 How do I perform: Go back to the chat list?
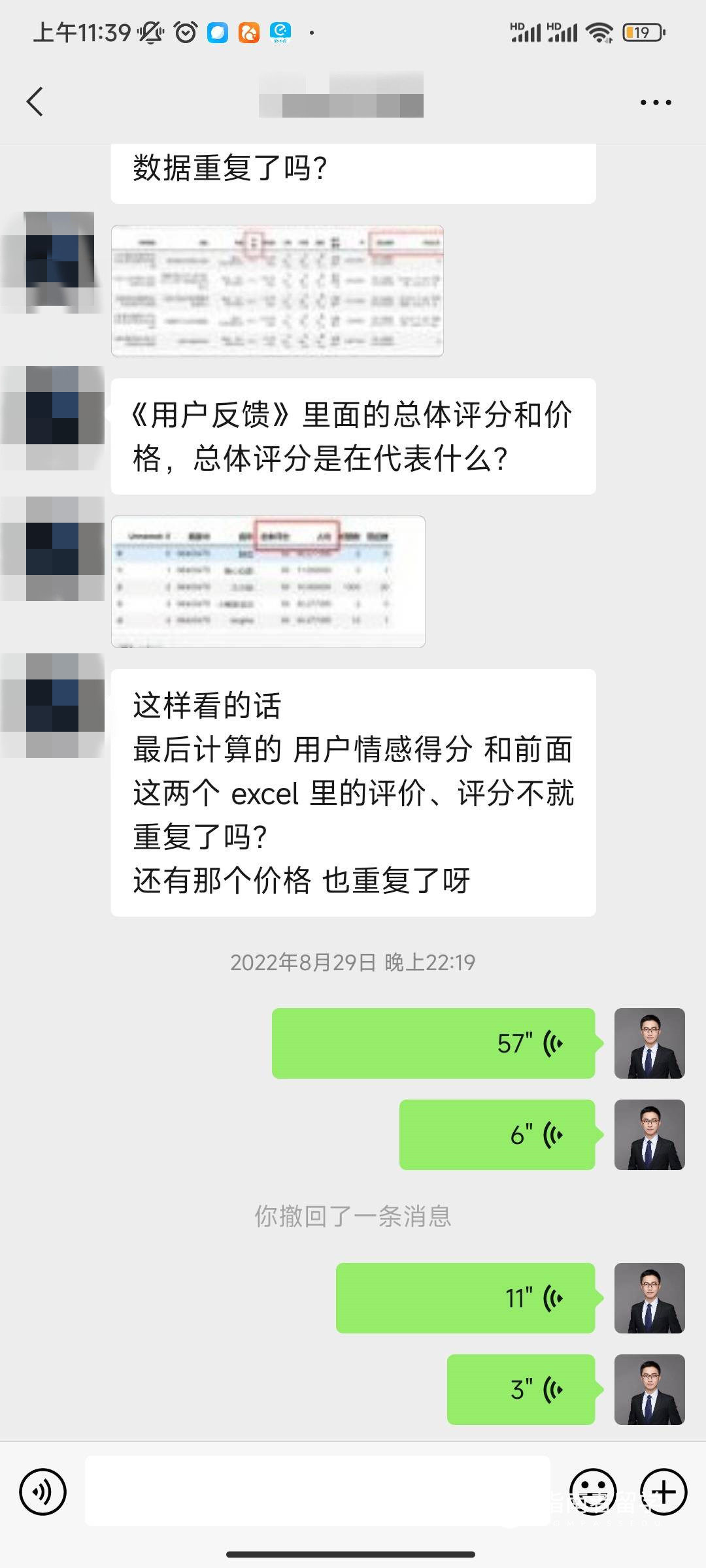[x=35, y=102]
